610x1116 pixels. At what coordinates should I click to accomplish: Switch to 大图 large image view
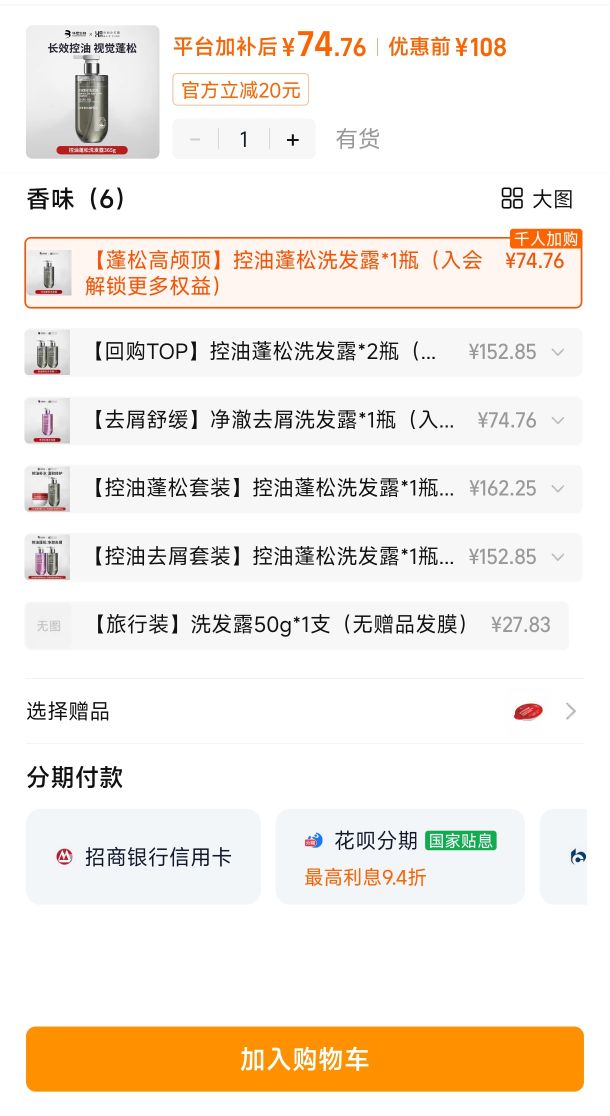(x=537, y=199)
